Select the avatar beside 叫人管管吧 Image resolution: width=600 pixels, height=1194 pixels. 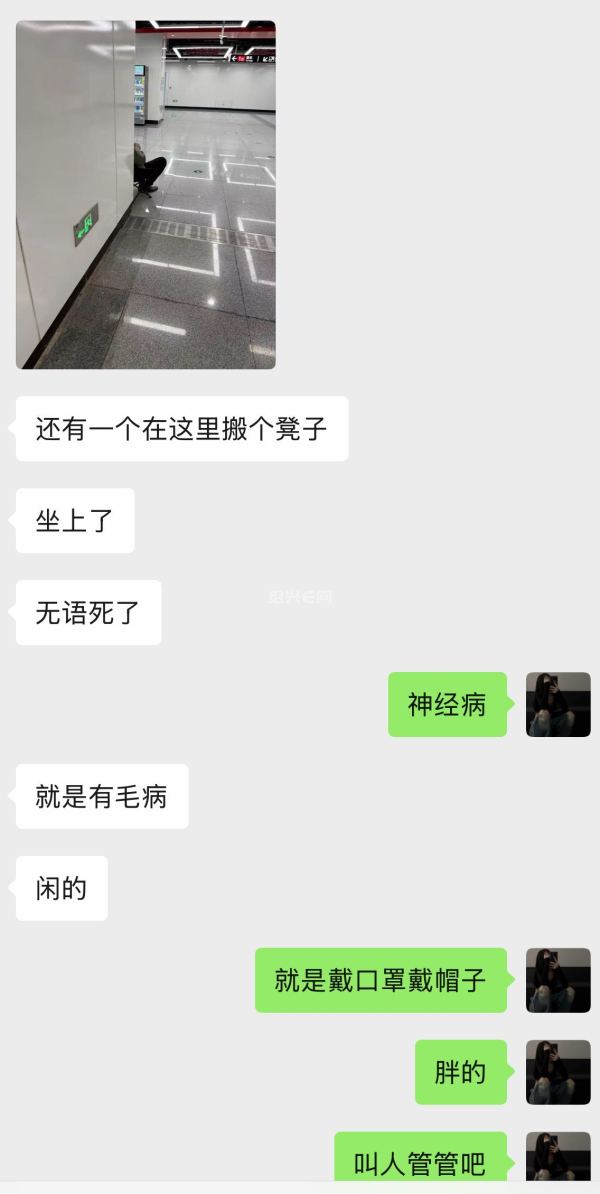[558, 1158]
